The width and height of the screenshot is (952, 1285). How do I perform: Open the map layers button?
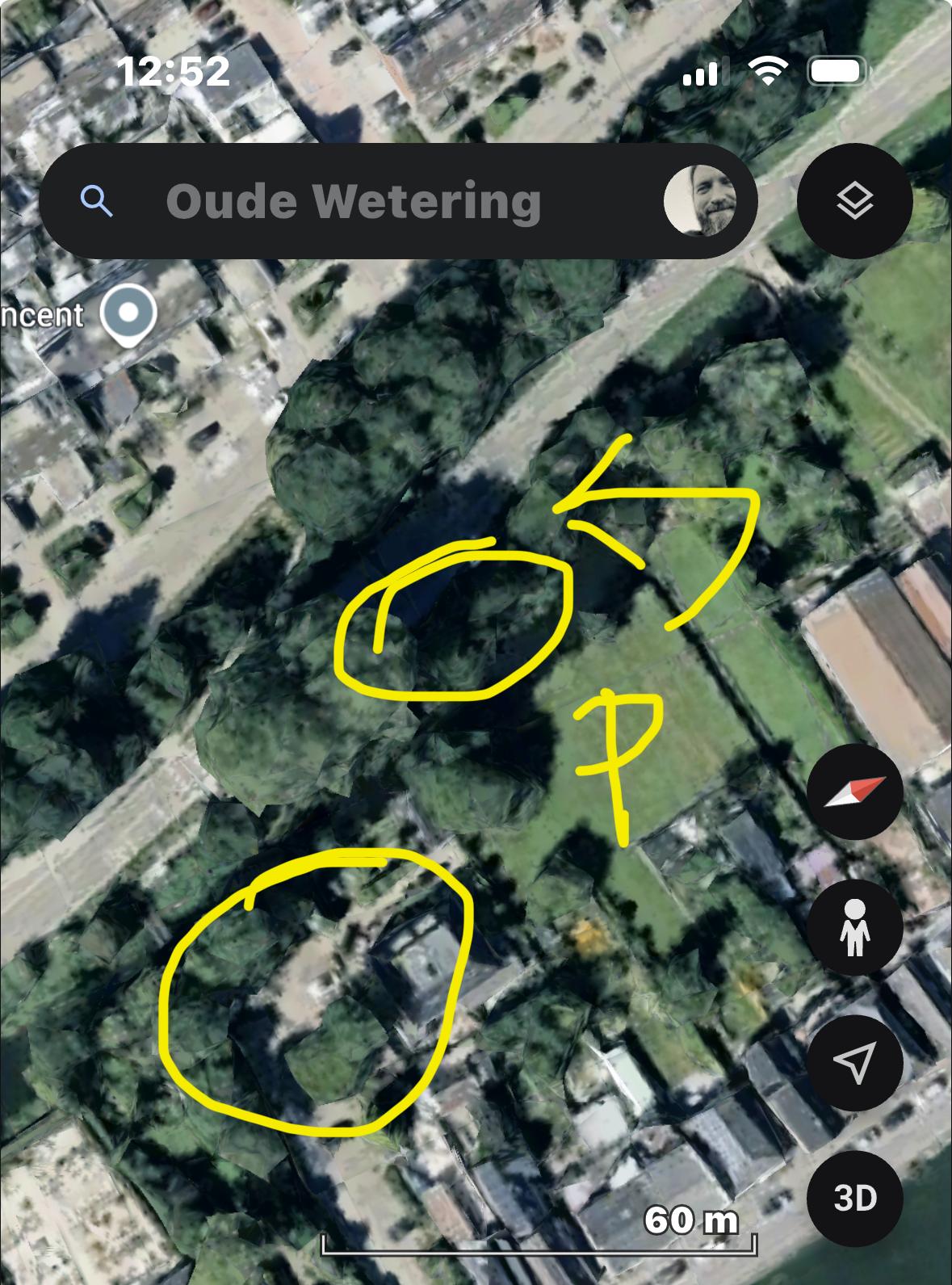[854, 200]
